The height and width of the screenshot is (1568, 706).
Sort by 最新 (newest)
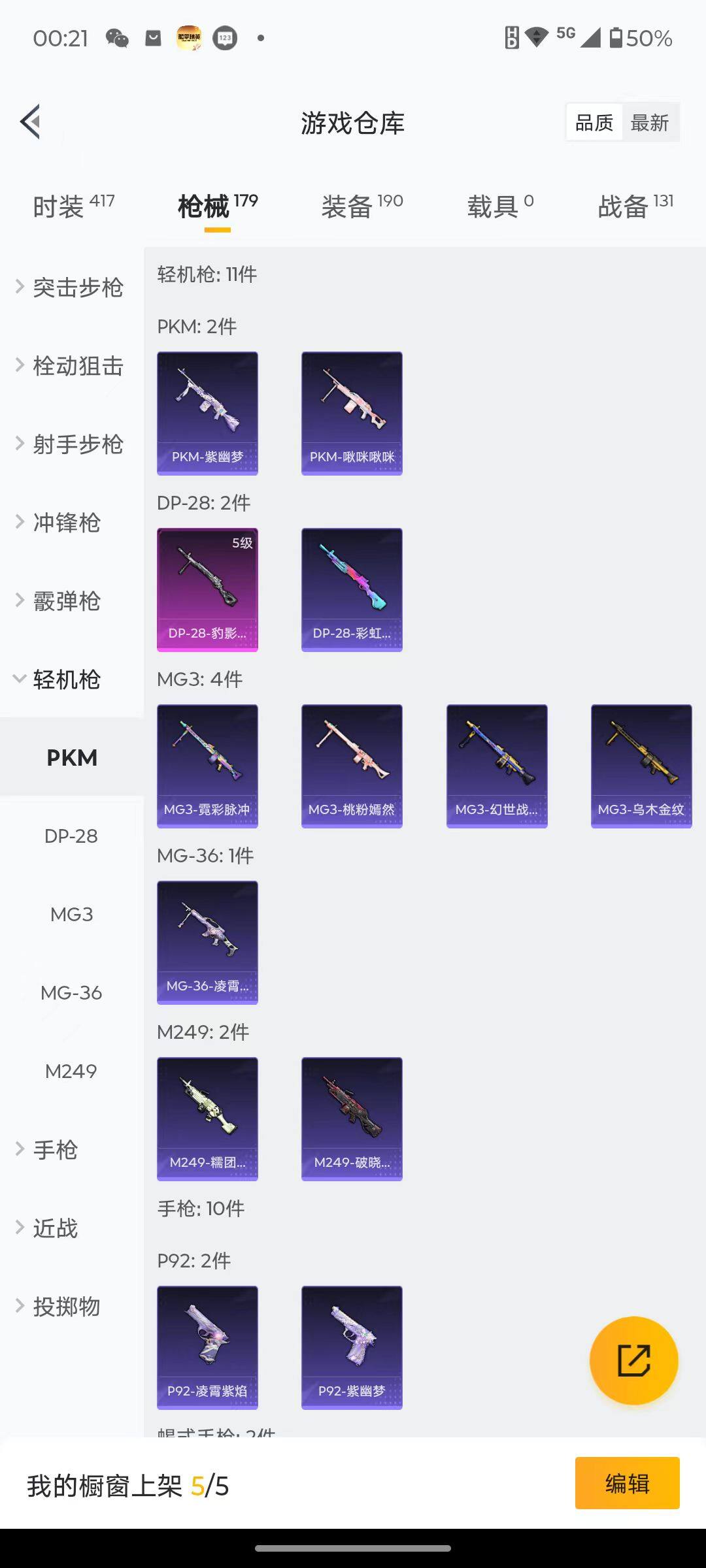pyautogui.click(x=649, y=123)
